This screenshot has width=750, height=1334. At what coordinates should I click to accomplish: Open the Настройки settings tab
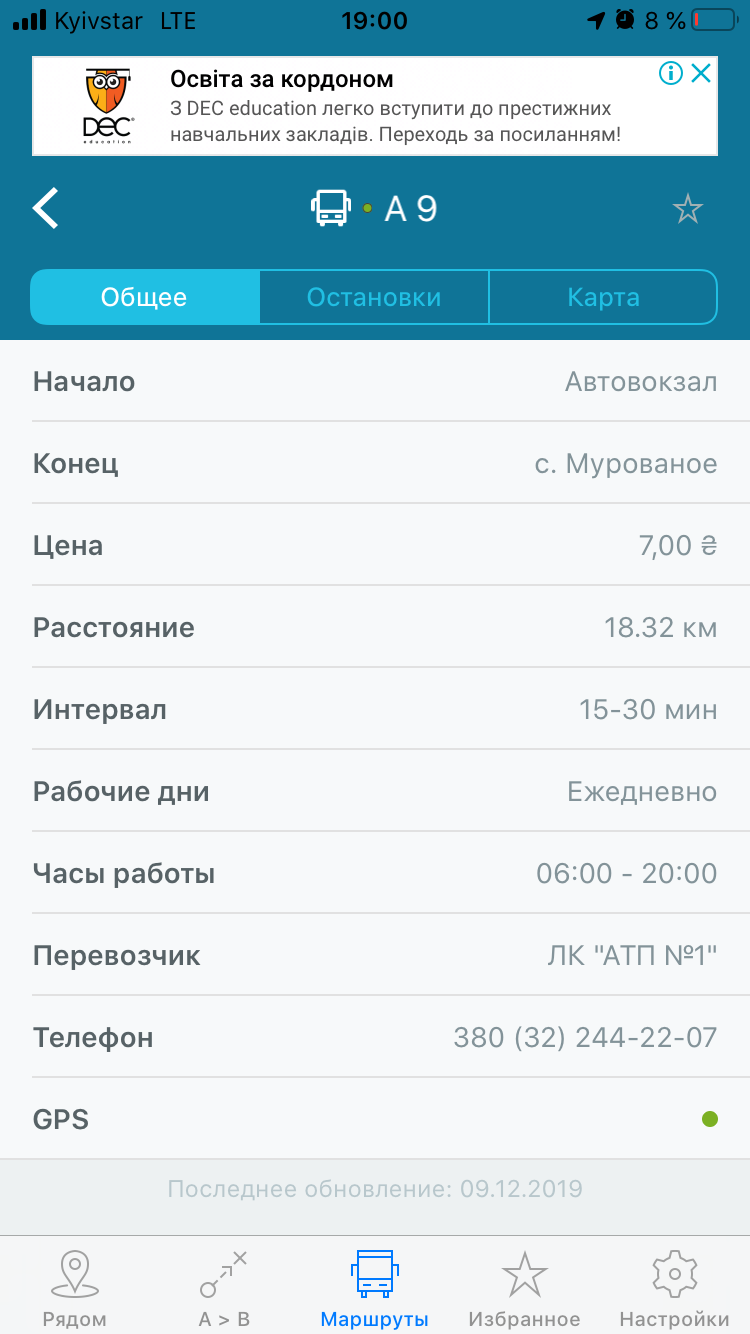674,1288
